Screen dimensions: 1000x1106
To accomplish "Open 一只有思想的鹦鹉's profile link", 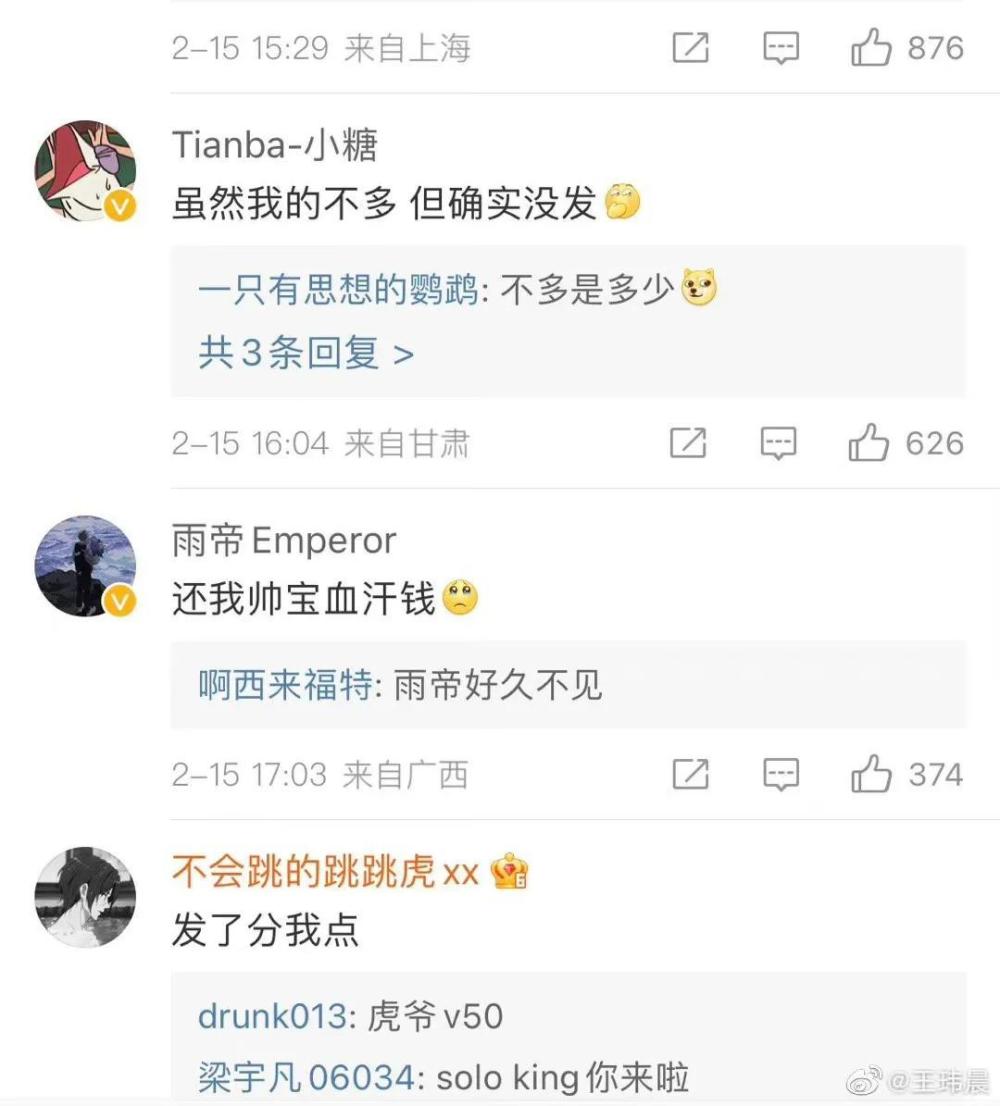I will tap(337, 291).
